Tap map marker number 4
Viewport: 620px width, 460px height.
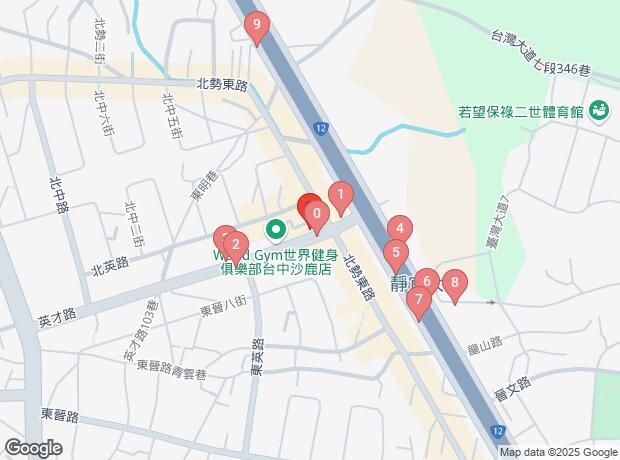tap(400, 229)
